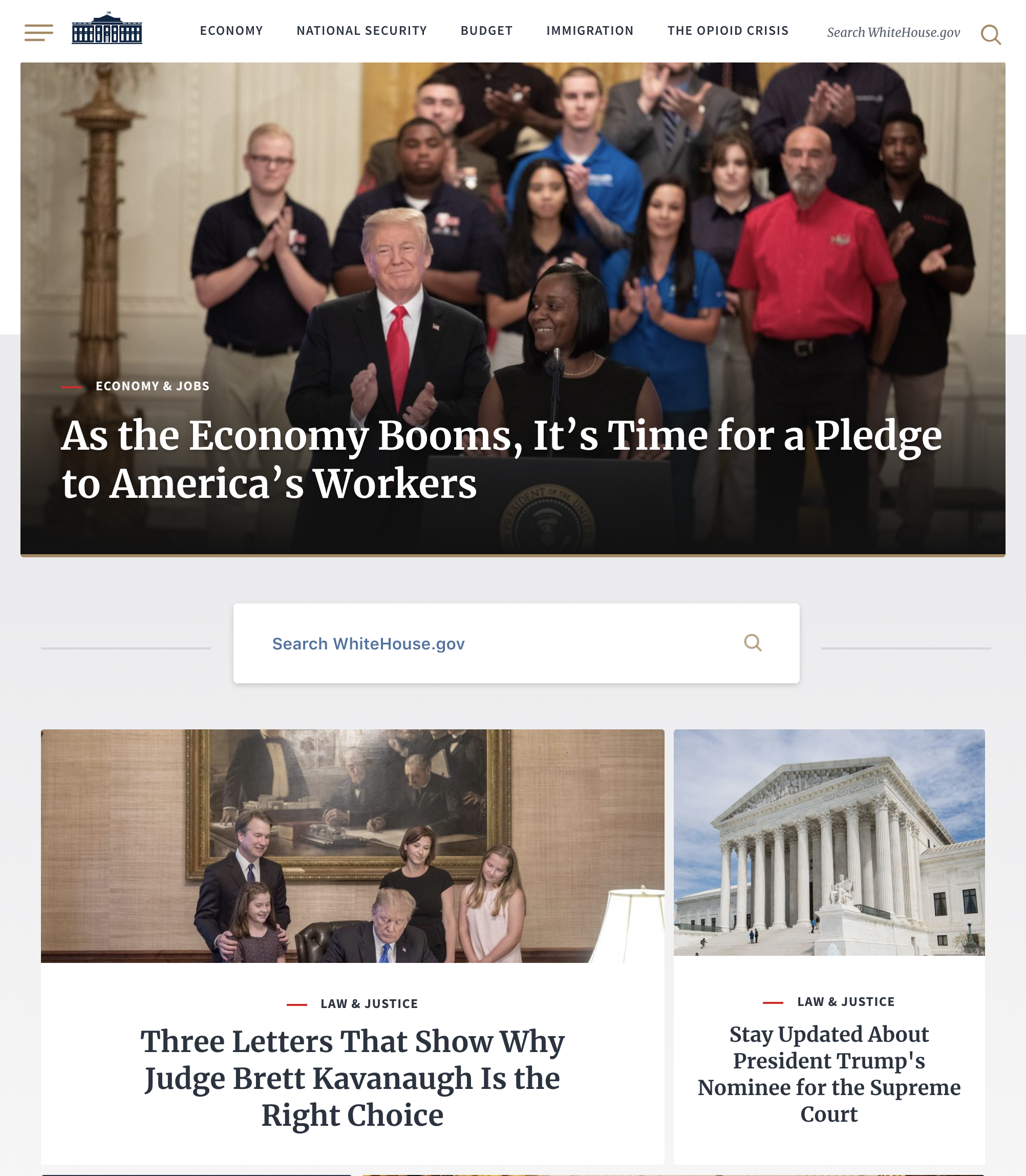
Task: Open the hamburger menu
Action: click(x=38, y=32)
